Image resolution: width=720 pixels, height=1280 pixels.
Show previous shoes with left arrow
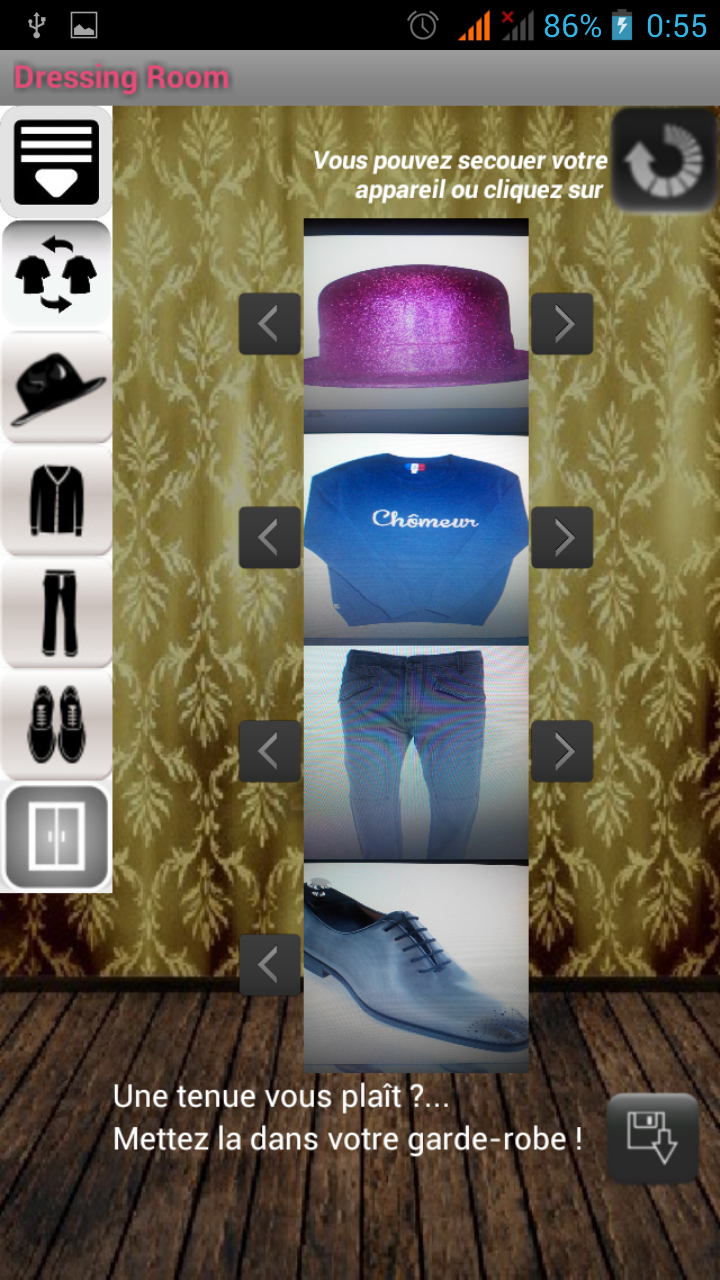(269, 964)
